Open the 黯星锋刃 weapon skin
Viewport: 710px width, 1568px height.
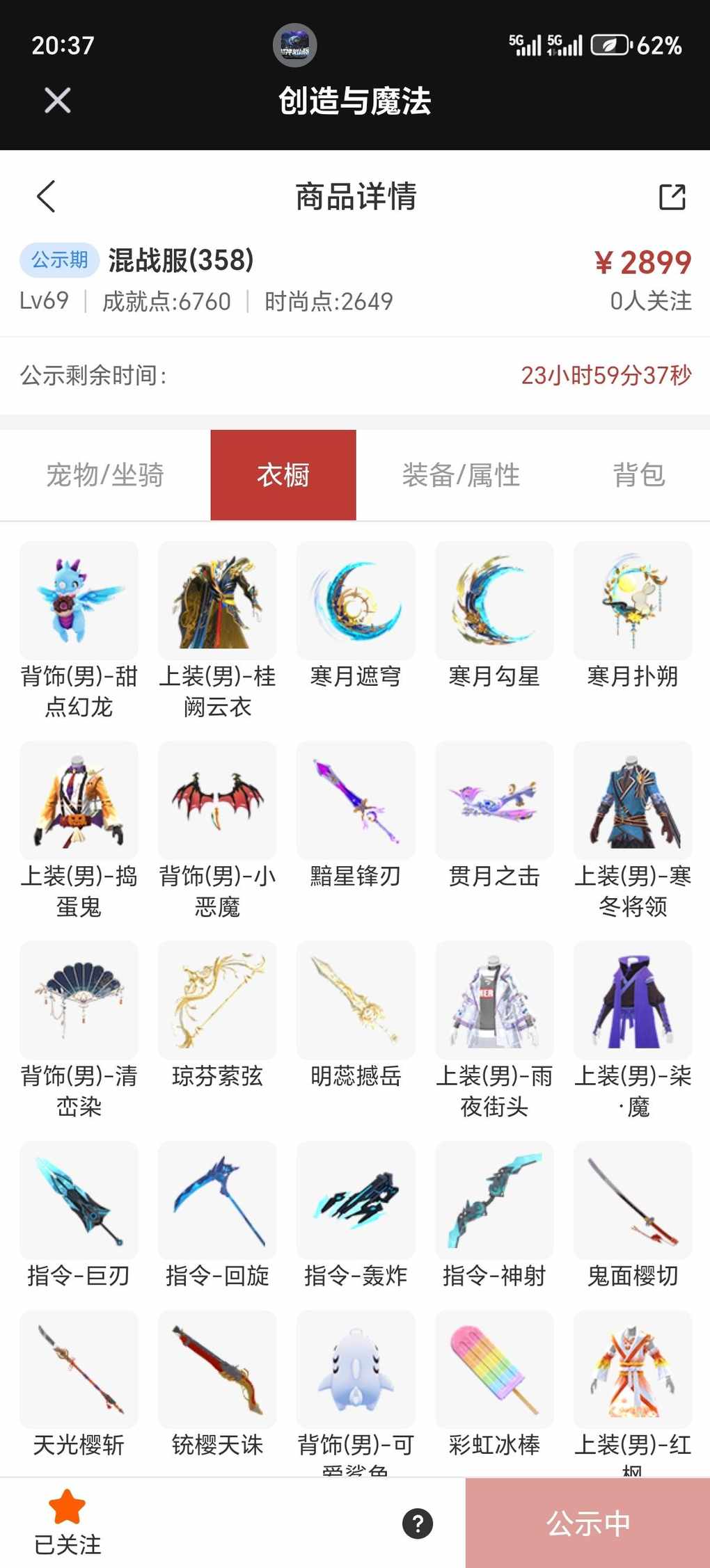coord(356,801)
